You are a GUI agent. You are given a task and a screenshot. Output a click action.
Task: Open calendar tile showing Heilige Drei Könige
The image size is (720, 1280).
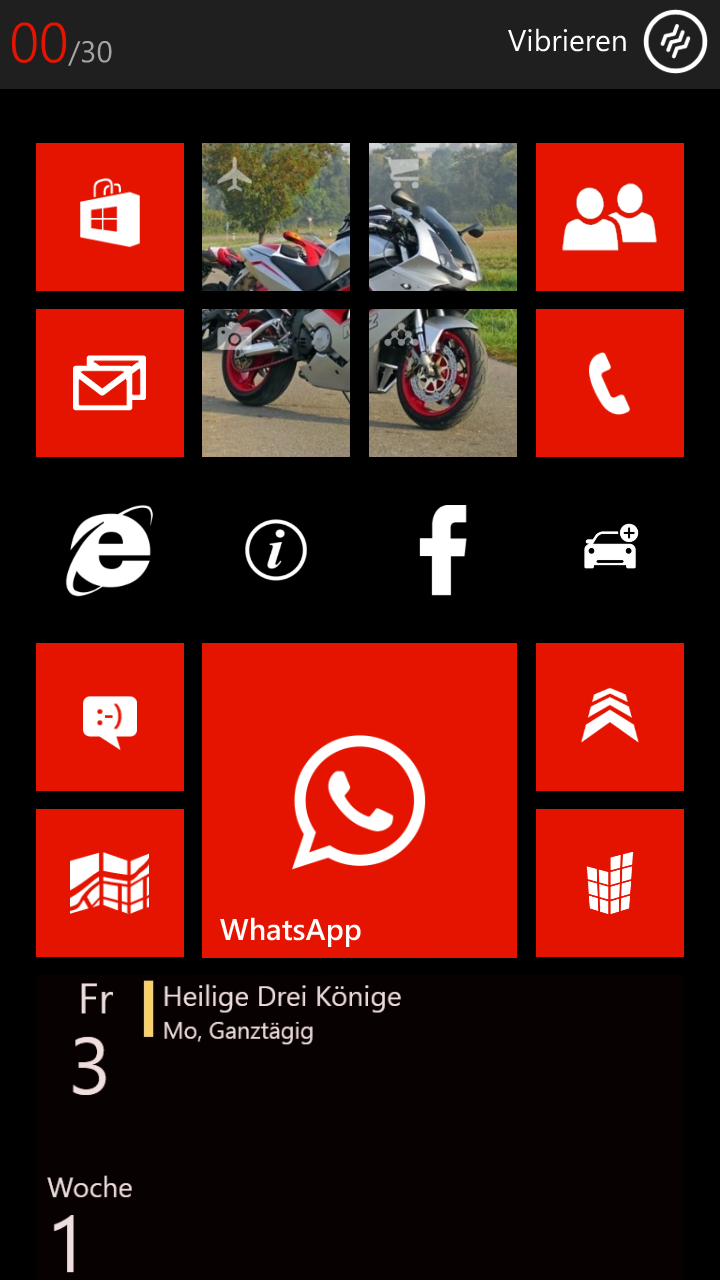point(360,1127)
